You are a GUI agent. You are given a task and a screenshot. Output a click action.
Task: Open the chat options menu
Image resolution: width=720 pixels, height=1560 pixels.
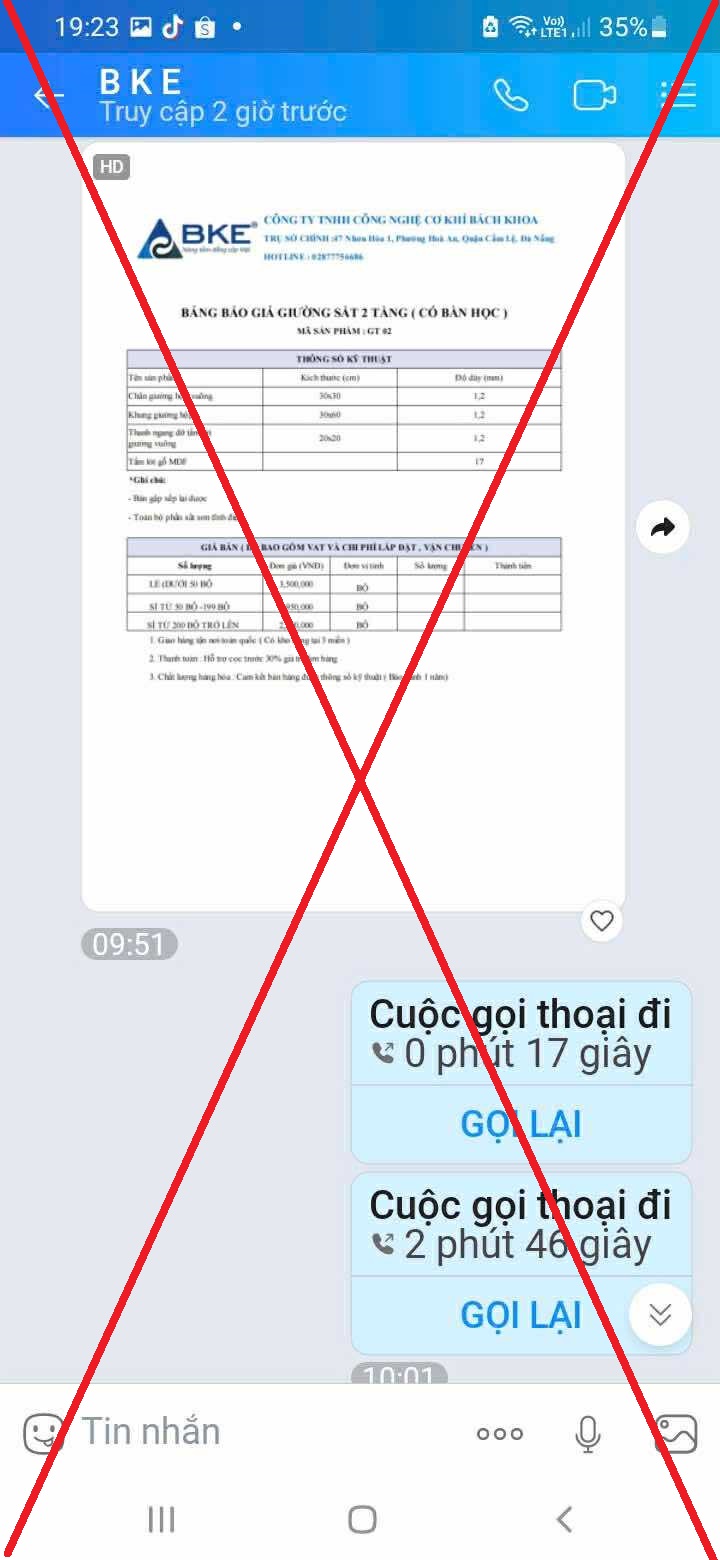[x=678, y=96]
